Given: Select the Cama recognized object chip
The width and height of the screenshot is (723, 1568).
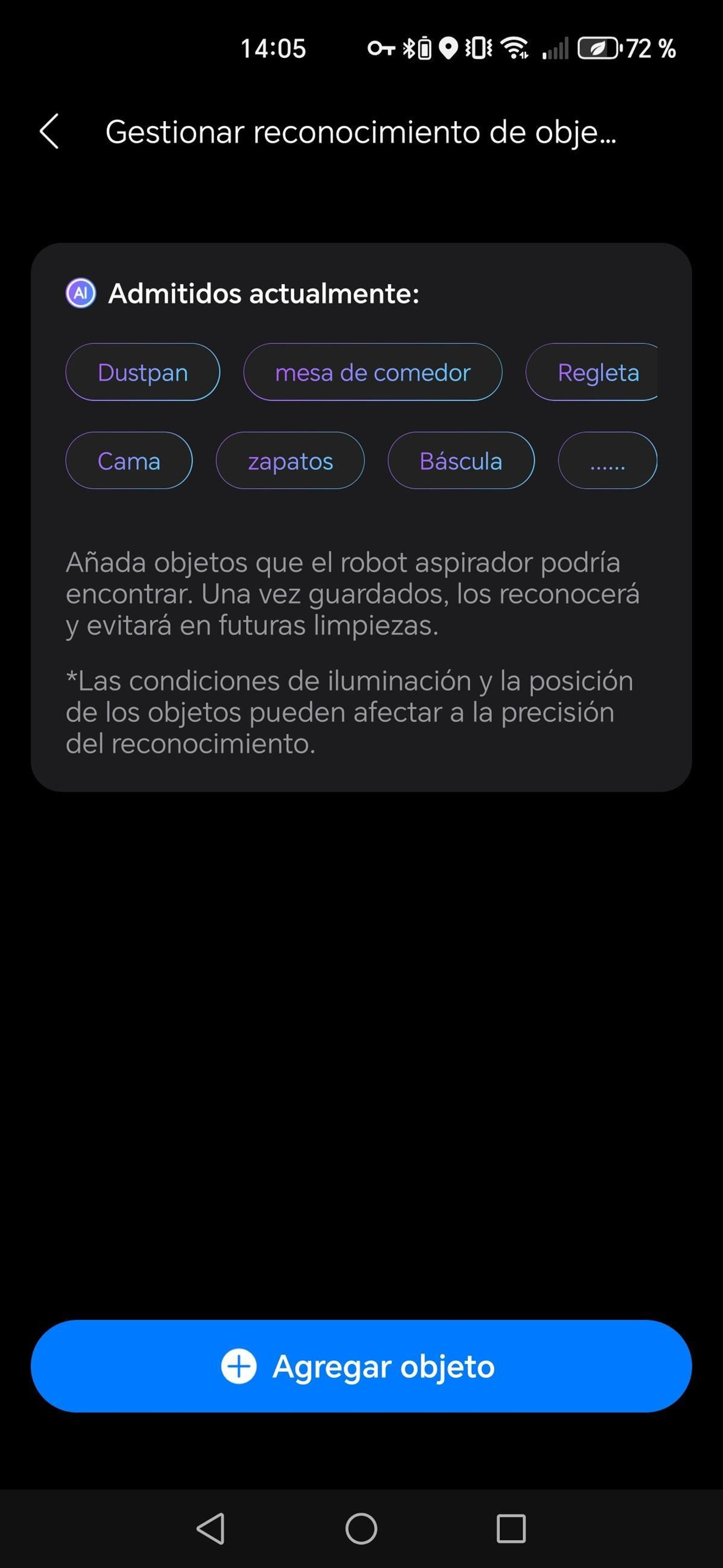Looking at the screenshot, I should (x=129, y=461).
